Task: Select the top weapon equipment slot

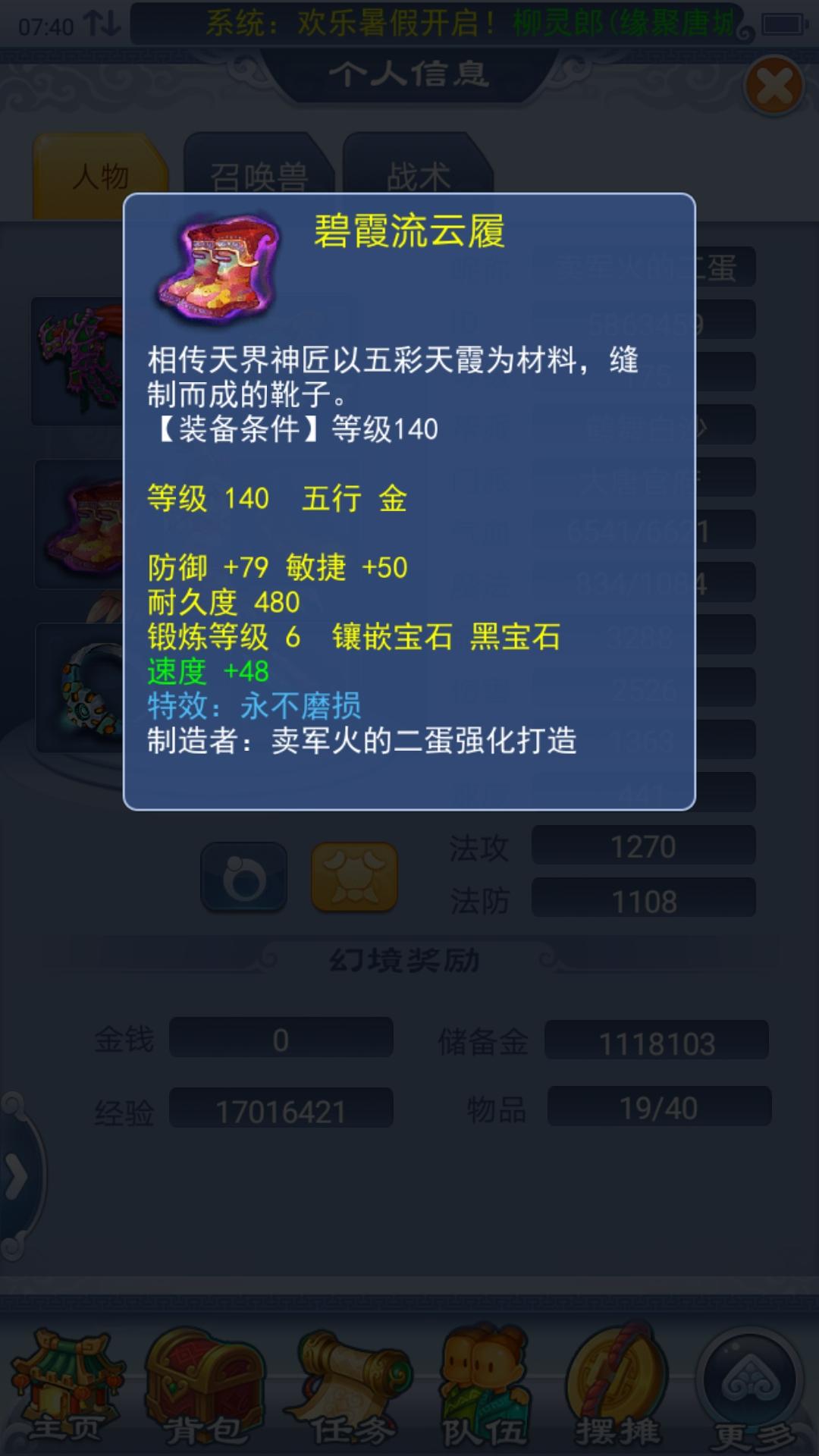Action: tap(77, 361)
